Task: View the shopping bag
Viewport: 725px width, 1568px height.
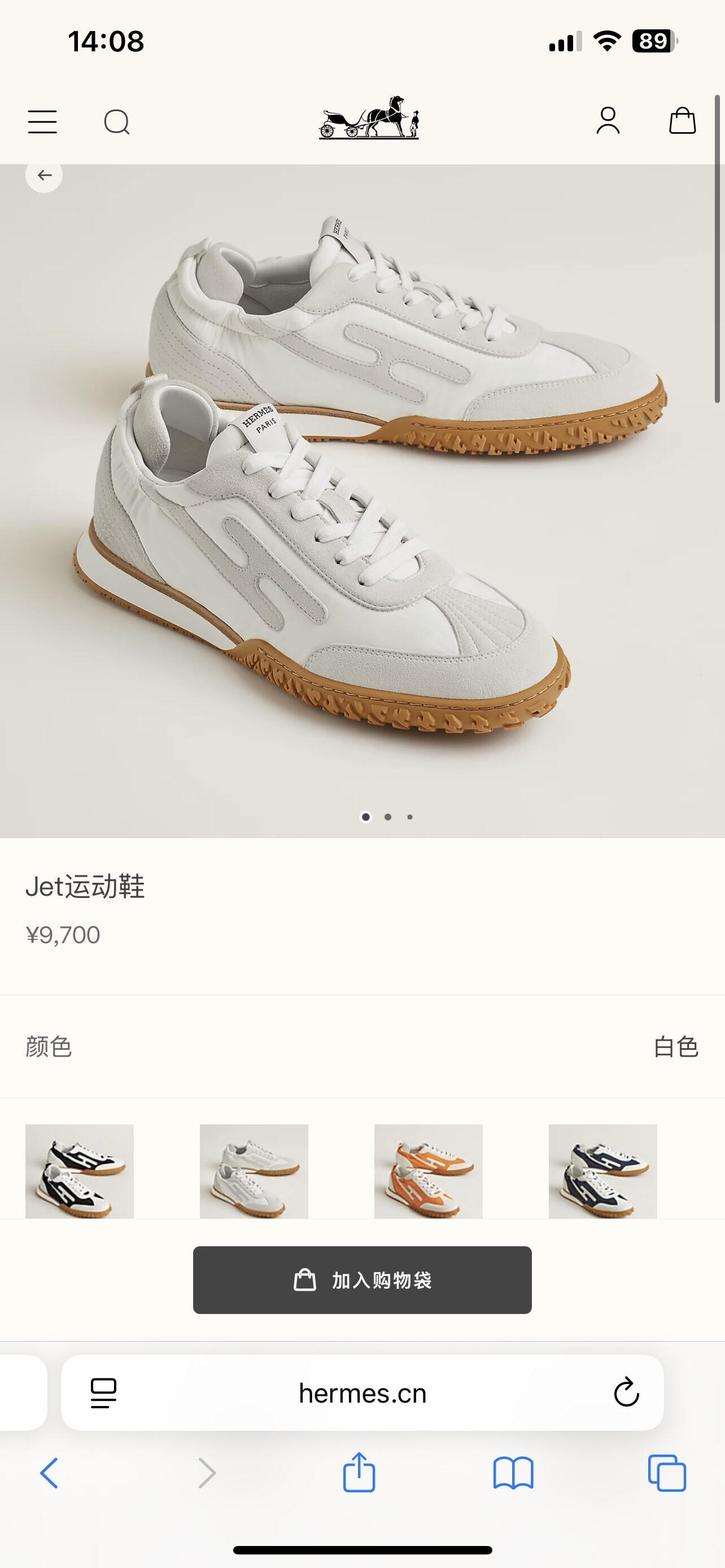Action: pos(682,121)
